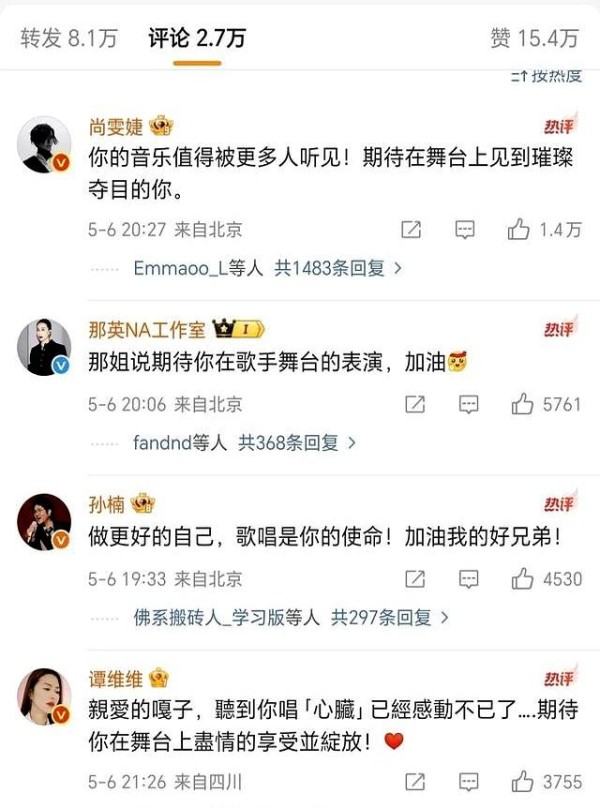Like 谭维维's comment
Screen dimensions: 600x808
pyautogui.click(x=521, y=782)
